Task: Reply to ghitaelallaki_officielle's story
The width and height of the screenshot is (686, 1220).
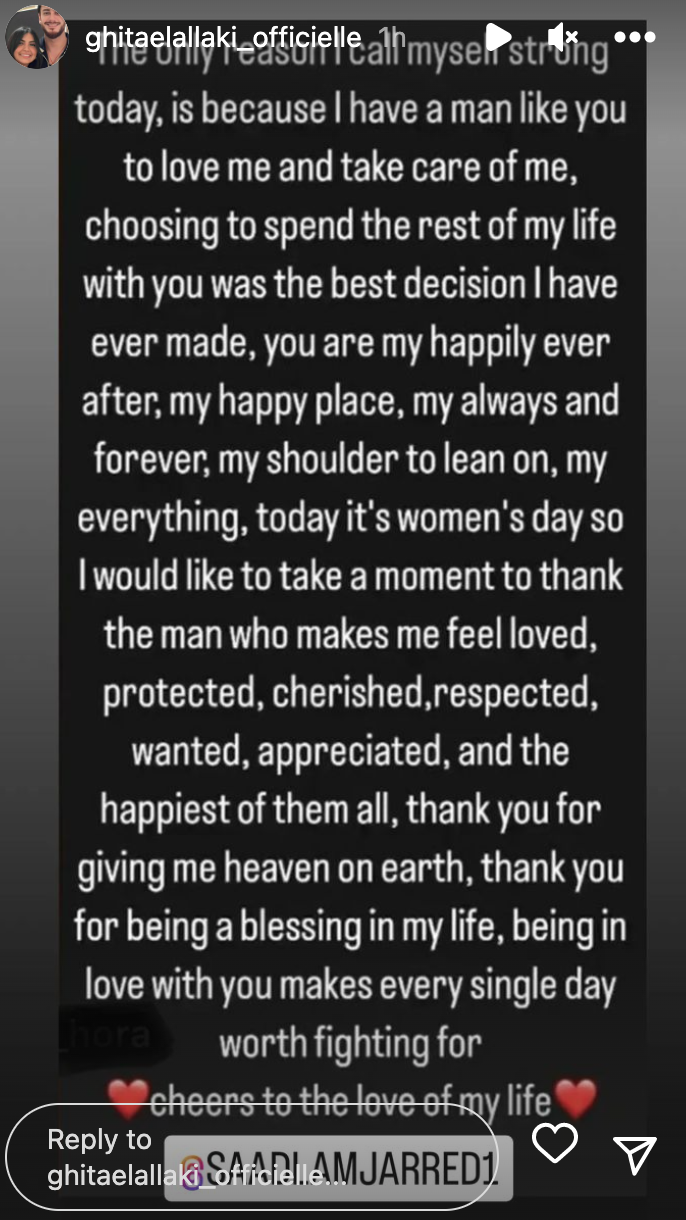Action: coord(251,1157)
